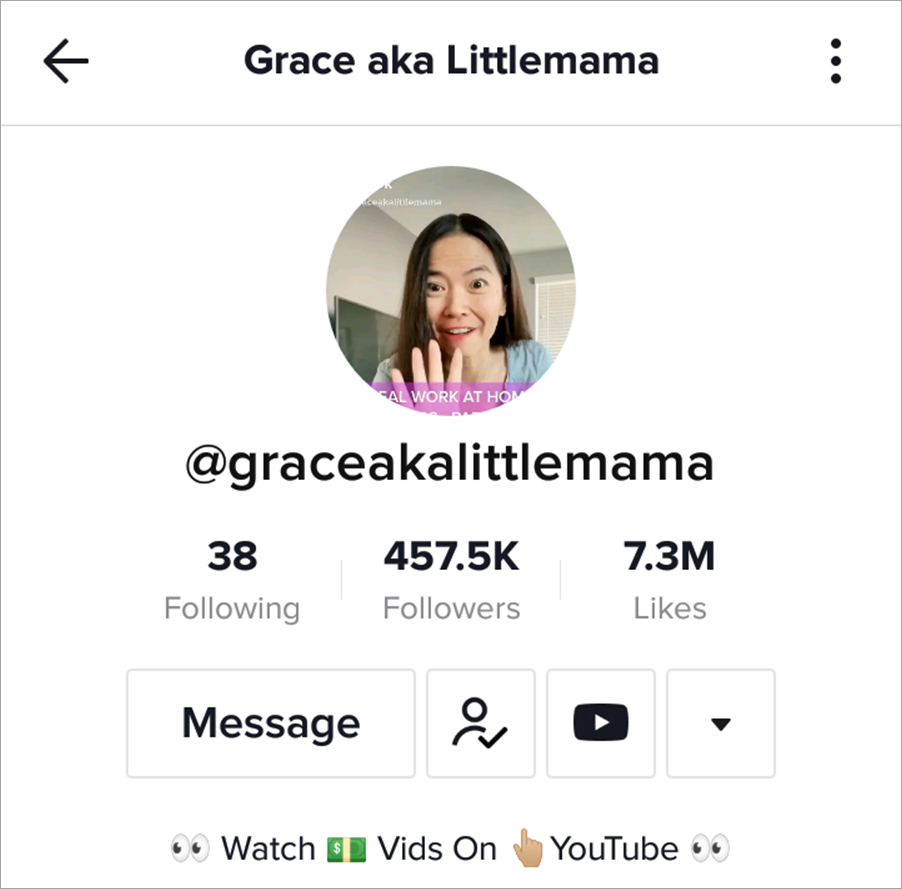Go back using the arrow icon
This screenshot has width=902, height=889.
tap(66, 62)
